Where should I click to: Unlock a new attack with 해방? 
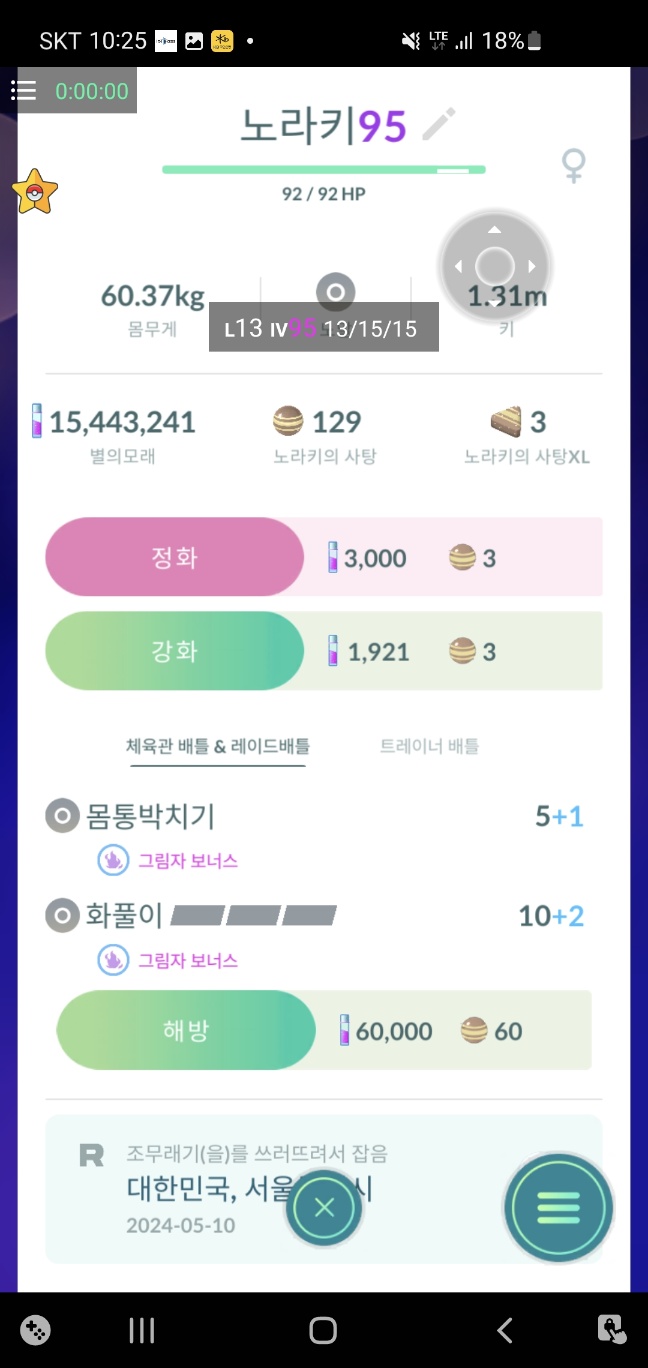coord(186,1030)
